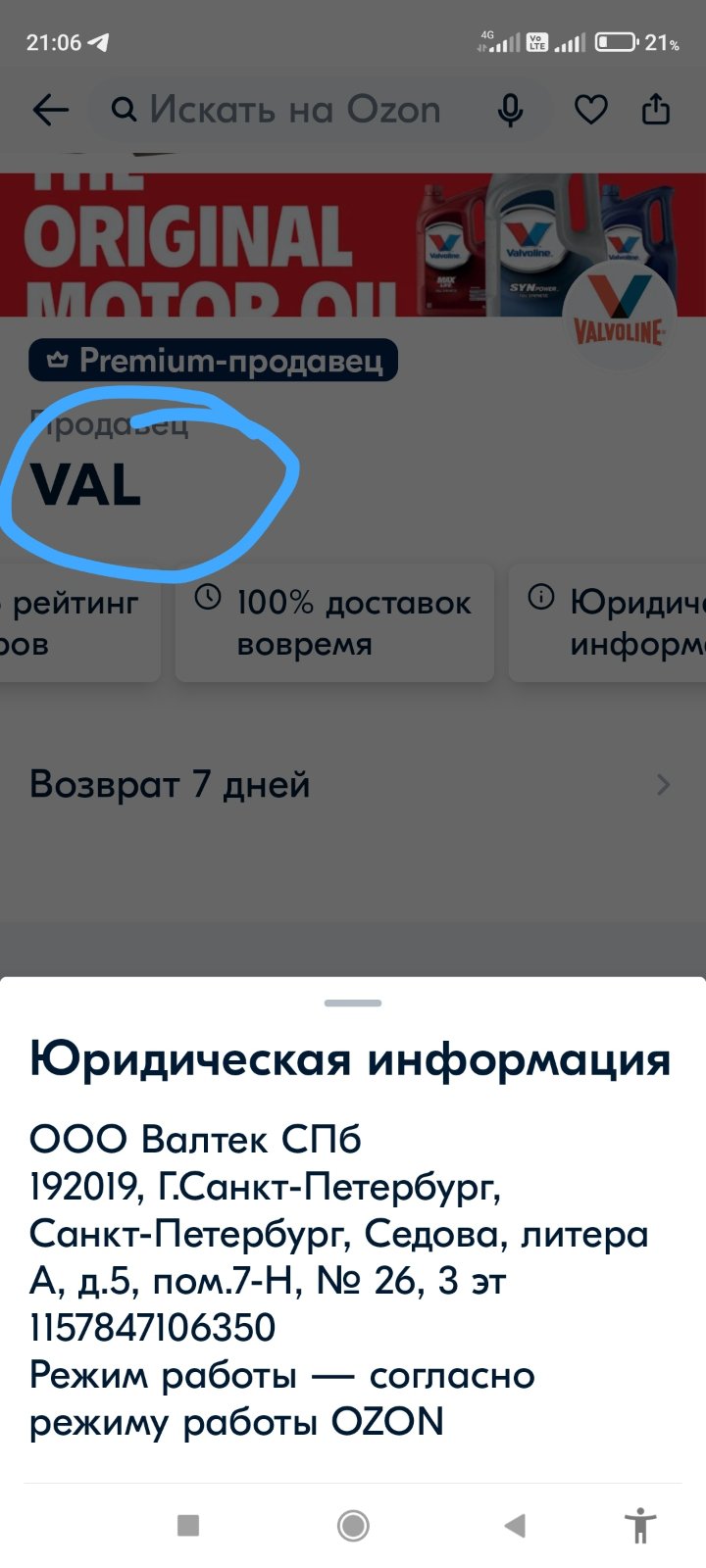Open the Юридическая информация card
706x1568 pixels.
(x=607, y=623)
